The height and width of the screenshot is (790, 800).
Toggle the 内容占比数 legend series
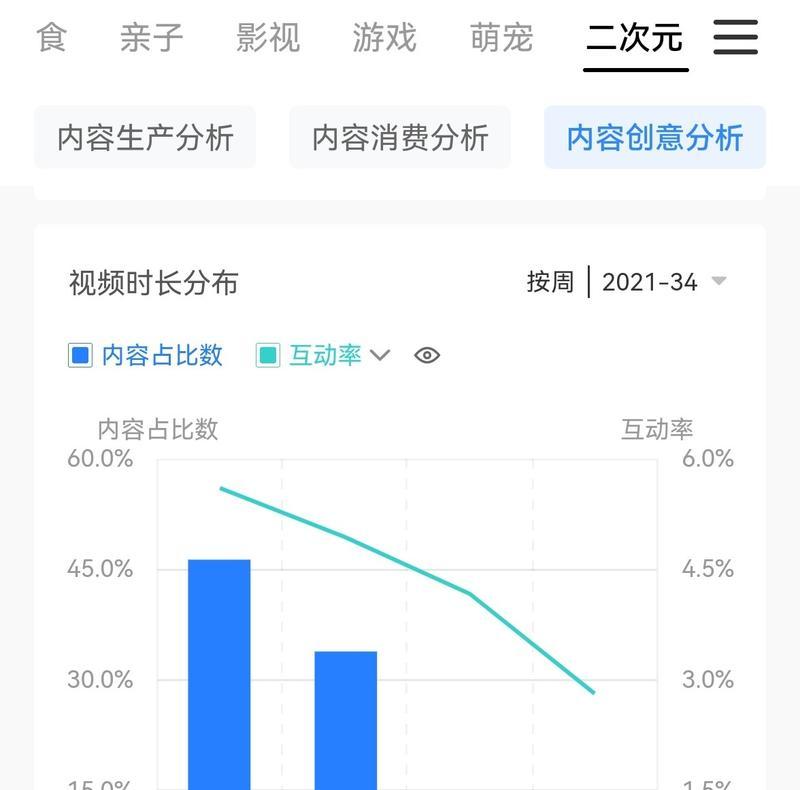click(x=146, y=355)
